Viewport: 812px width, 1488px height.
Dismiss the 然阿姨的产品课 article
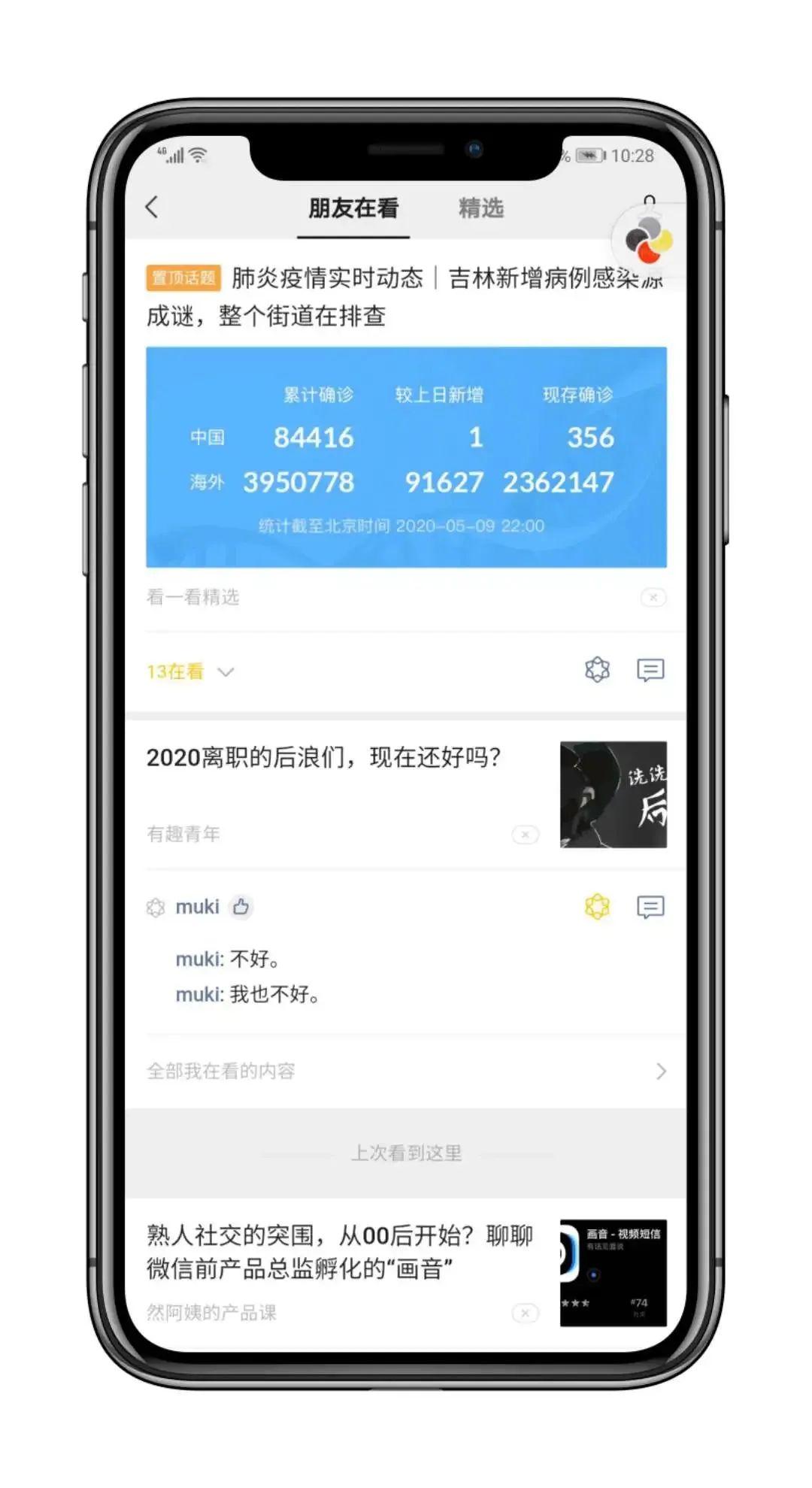click(x=525, y=1314)
